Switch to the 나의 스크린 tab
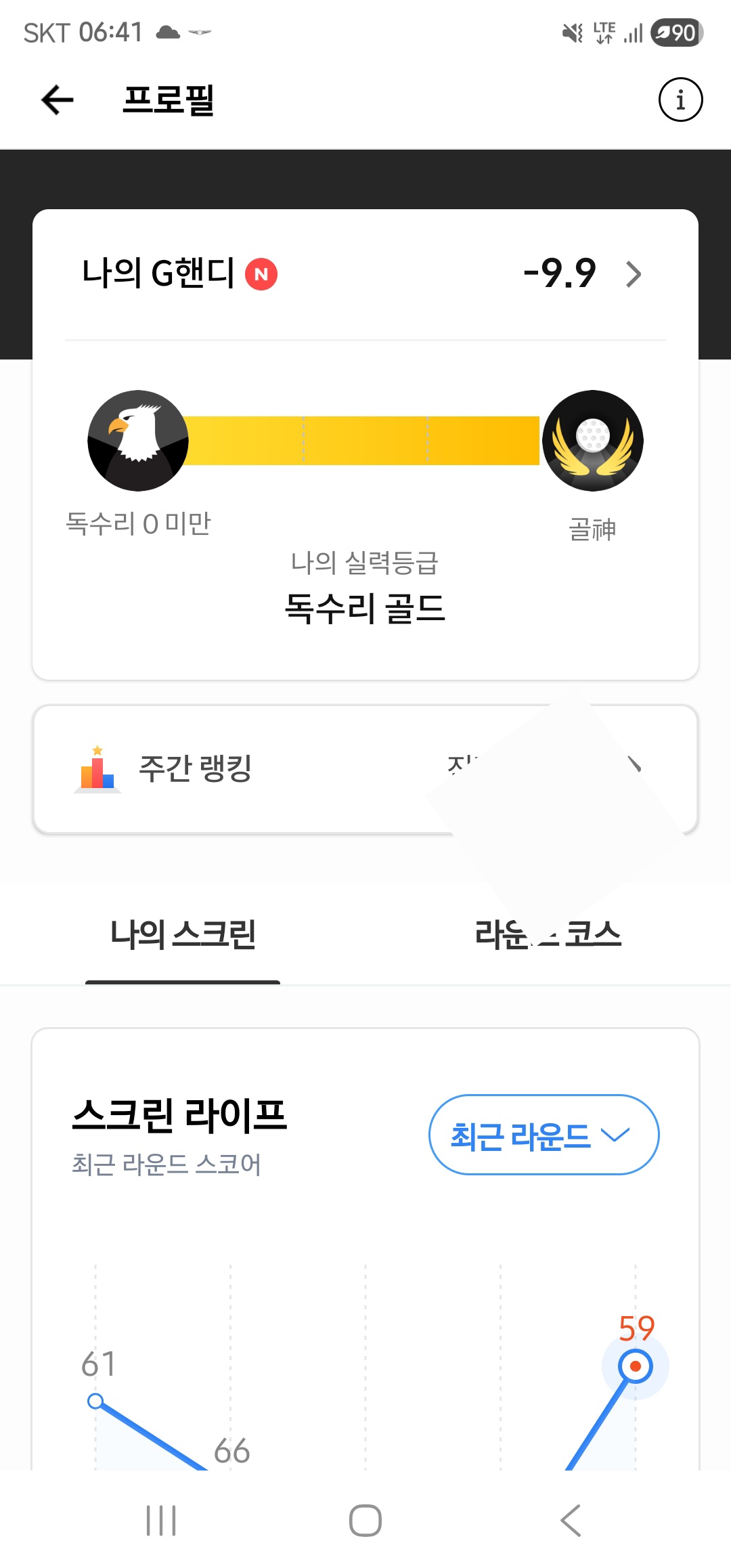 tap(183, 935)
